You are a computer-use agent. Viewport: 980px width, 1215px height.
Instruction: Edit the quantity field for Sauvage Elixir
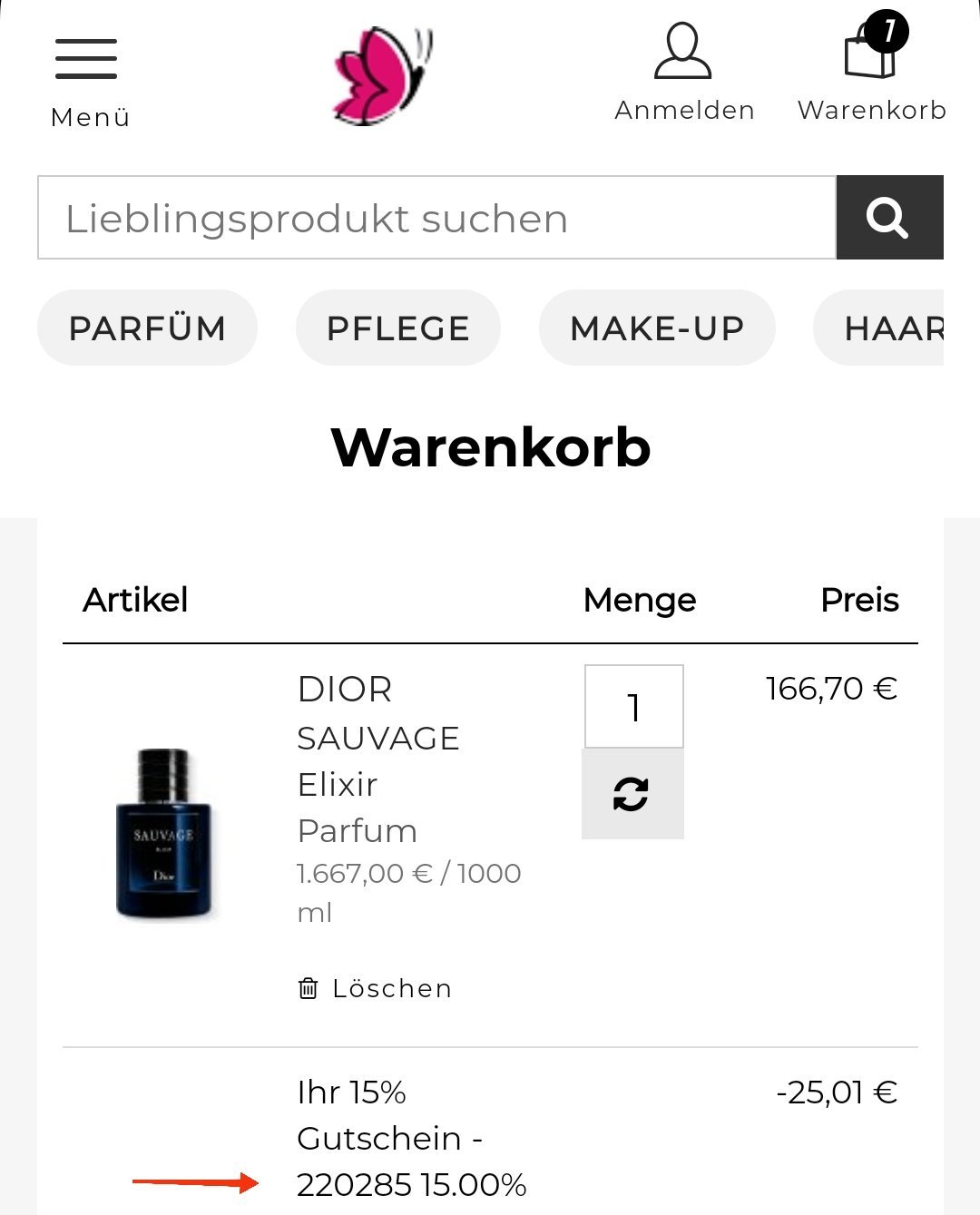[x=633, y=707]
